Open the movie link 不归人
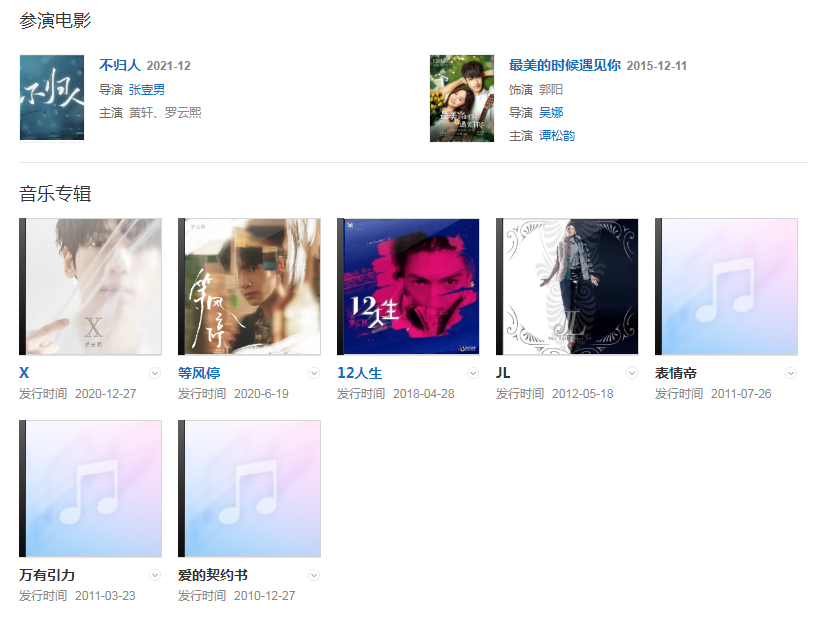 click(120, 66)
